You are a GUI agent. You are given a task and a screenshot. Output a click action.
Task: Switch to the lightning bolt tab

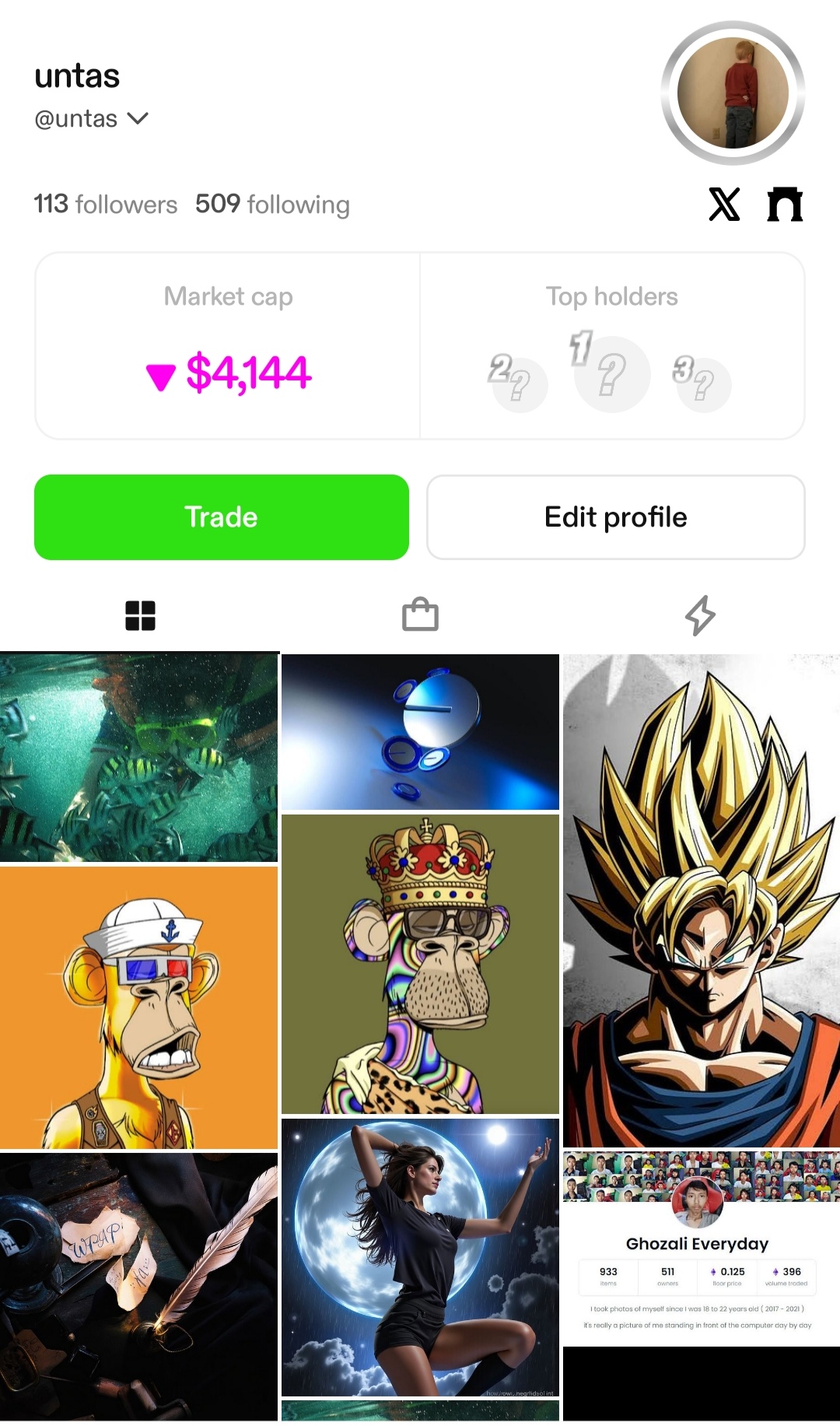pos(700,615)
